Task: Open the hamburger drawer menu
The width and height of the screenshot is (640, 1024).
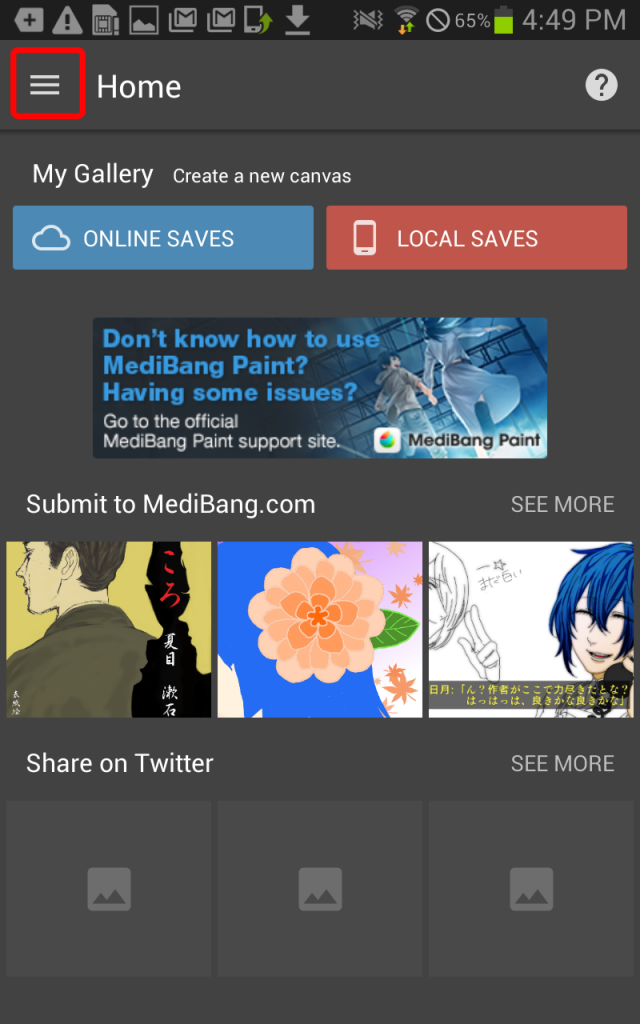Action: point(45,85)
